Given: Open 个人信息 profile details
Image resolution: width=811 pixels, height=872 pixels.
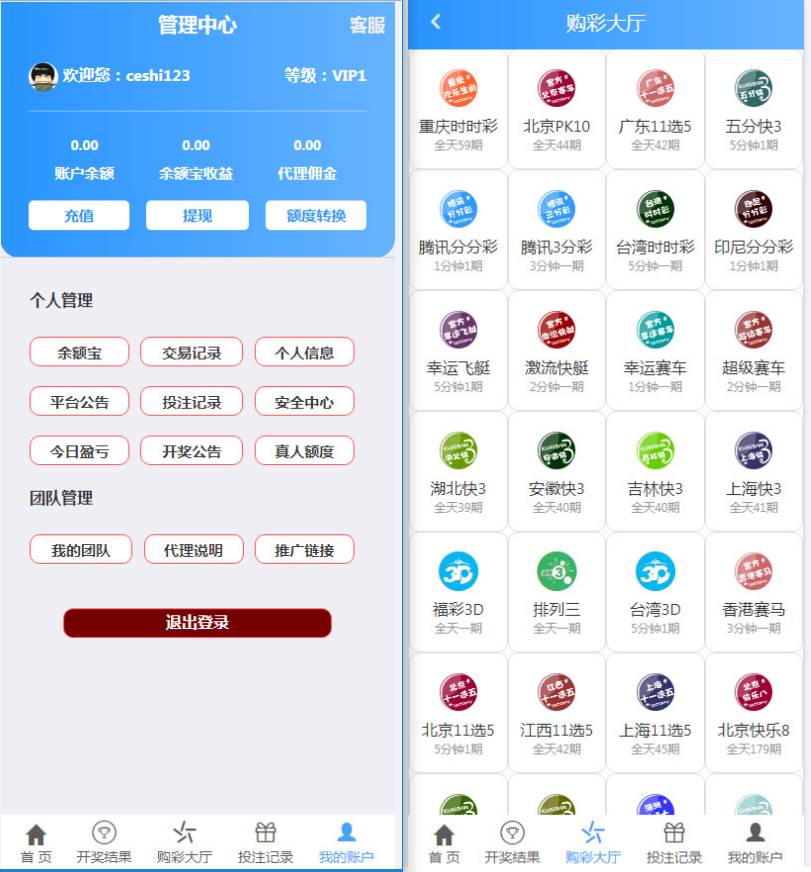Looking at the screenshot, I should pos(304,352).
